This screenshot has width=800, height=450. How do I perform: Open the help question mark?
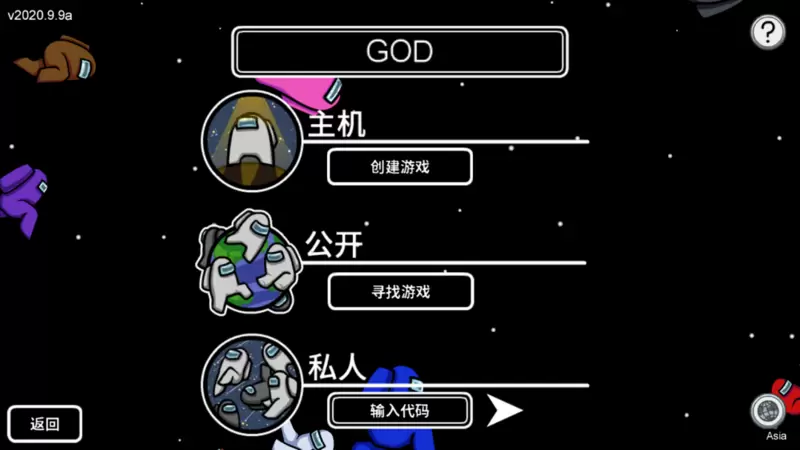pyautogui.click(x=767, y=31)
